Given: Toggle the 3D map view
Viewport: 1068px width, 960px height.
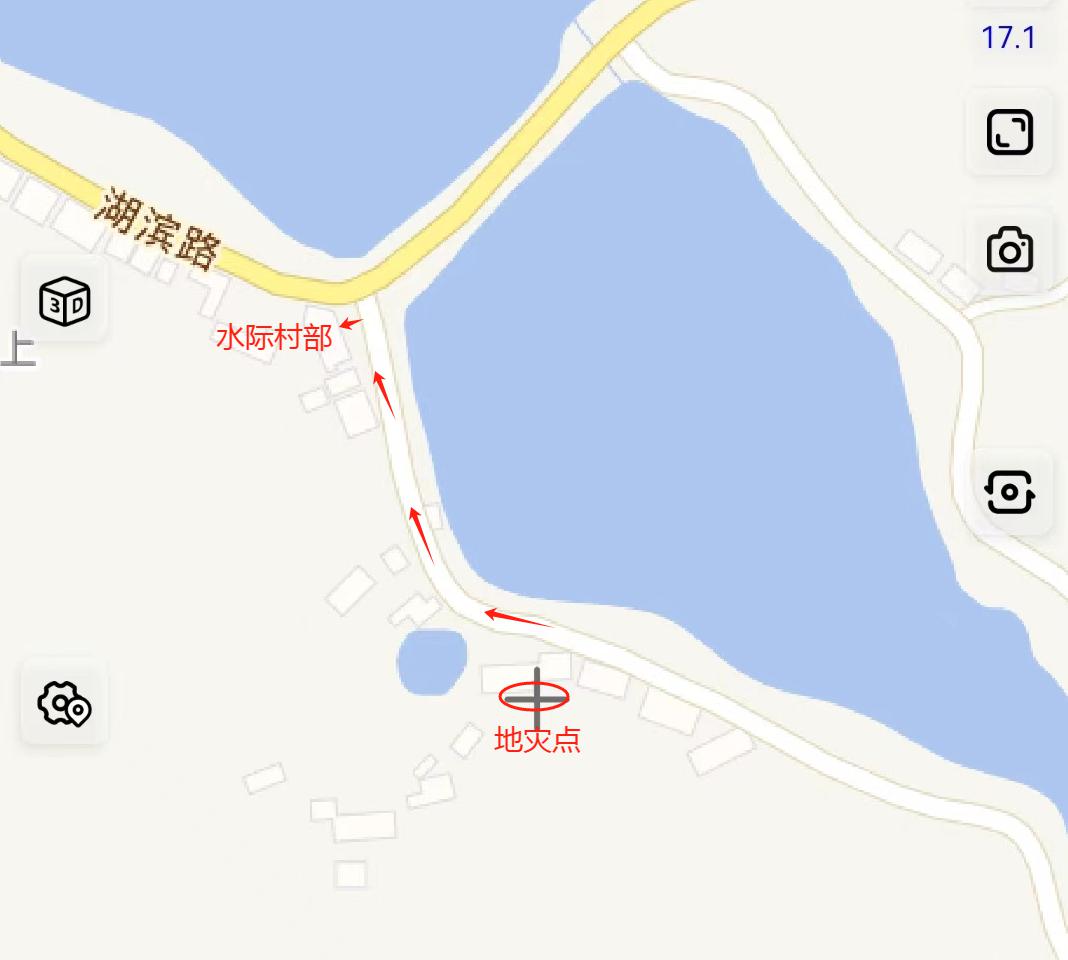Looking at the screenshot, I should pyautogui.click(x=65, y=301).
